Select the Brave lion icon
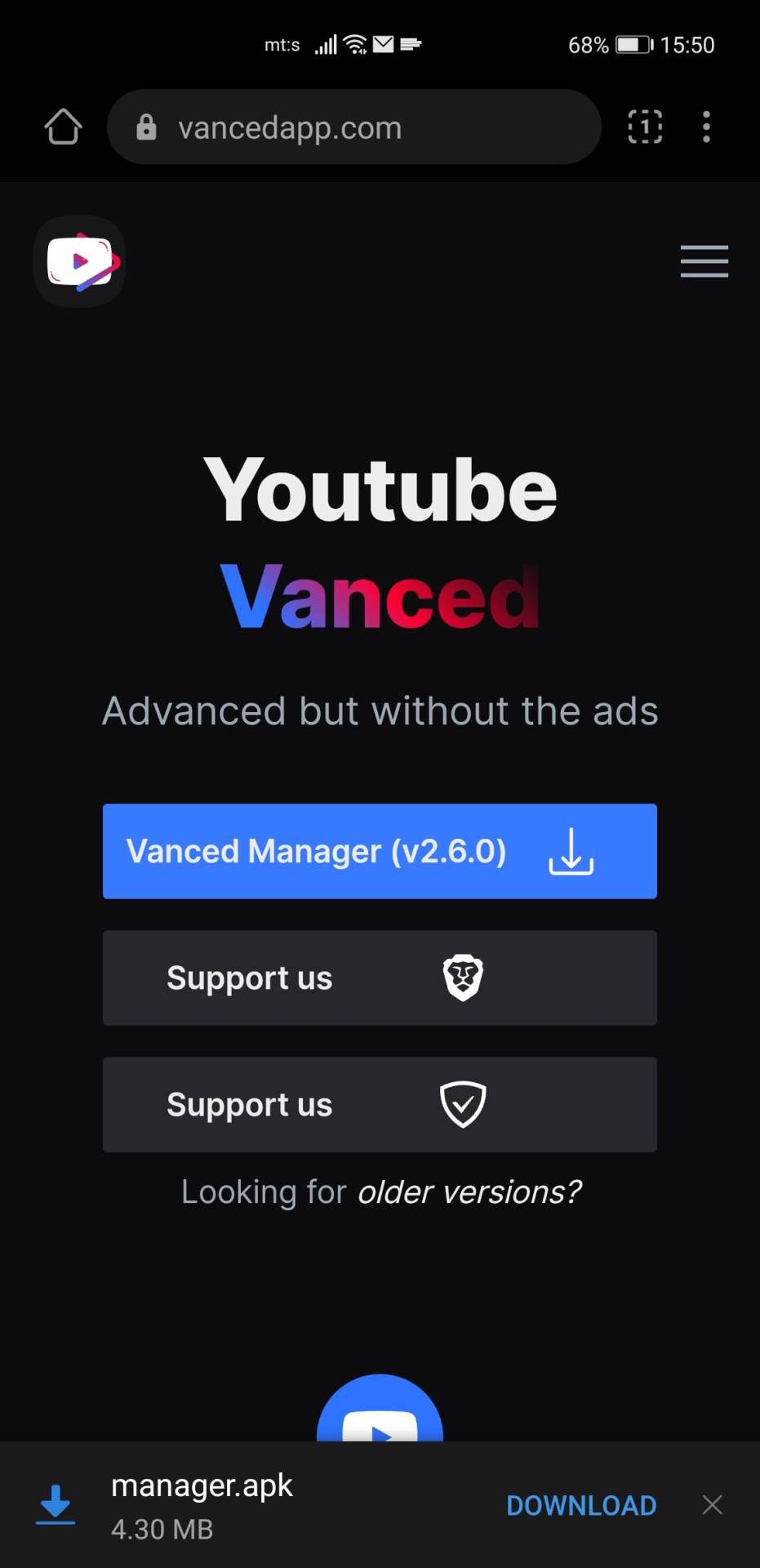Screen dimensions: 760x1568 463,977
